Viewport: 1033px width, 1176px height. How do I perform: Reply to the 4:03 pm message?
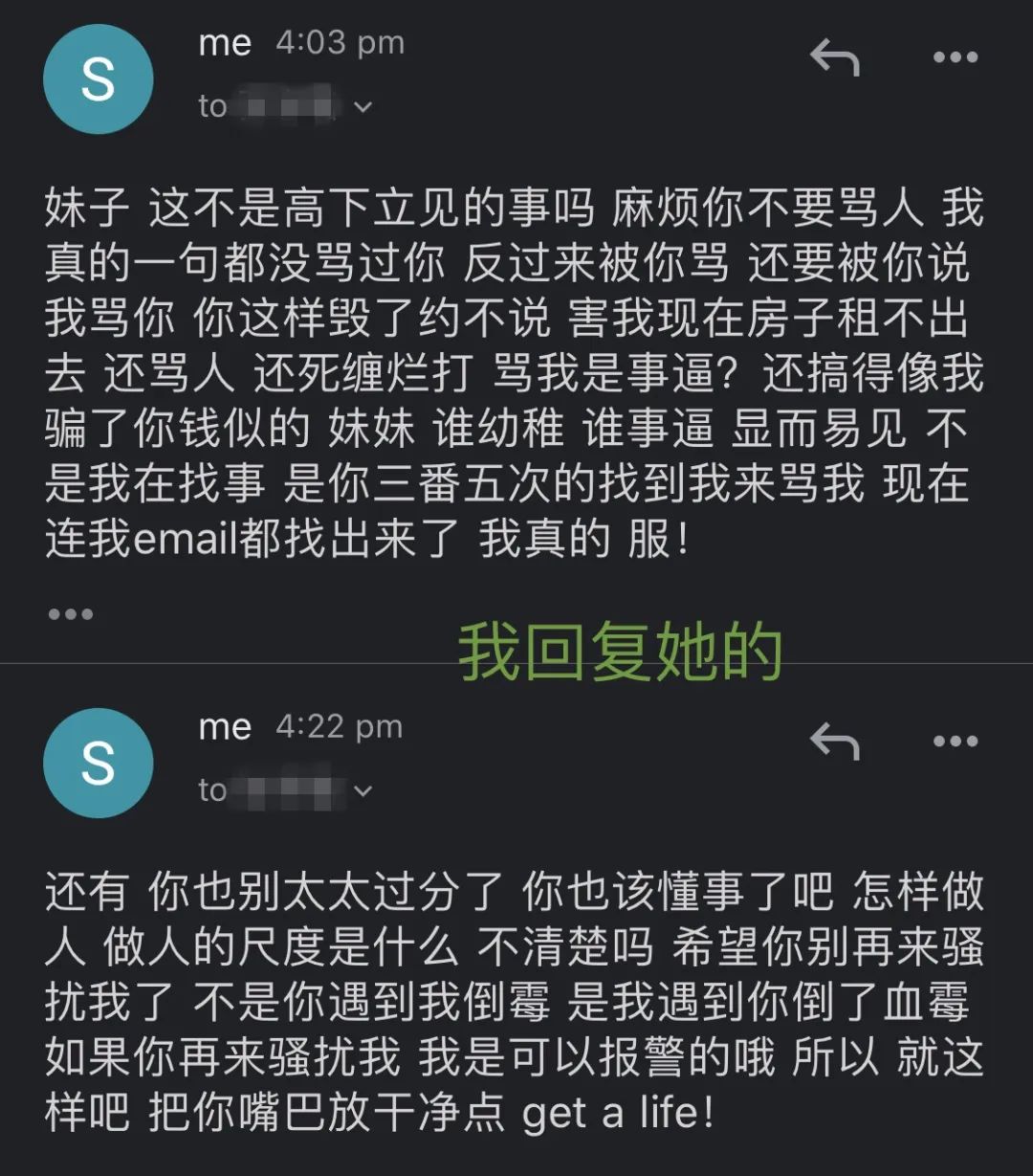[834, 58]
